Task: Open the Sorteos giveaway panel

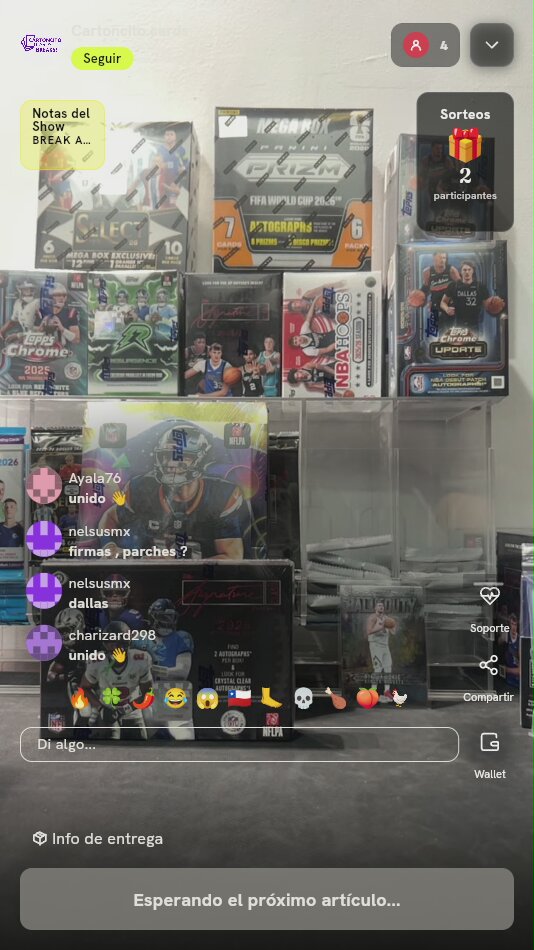Action: pos(465,161)
